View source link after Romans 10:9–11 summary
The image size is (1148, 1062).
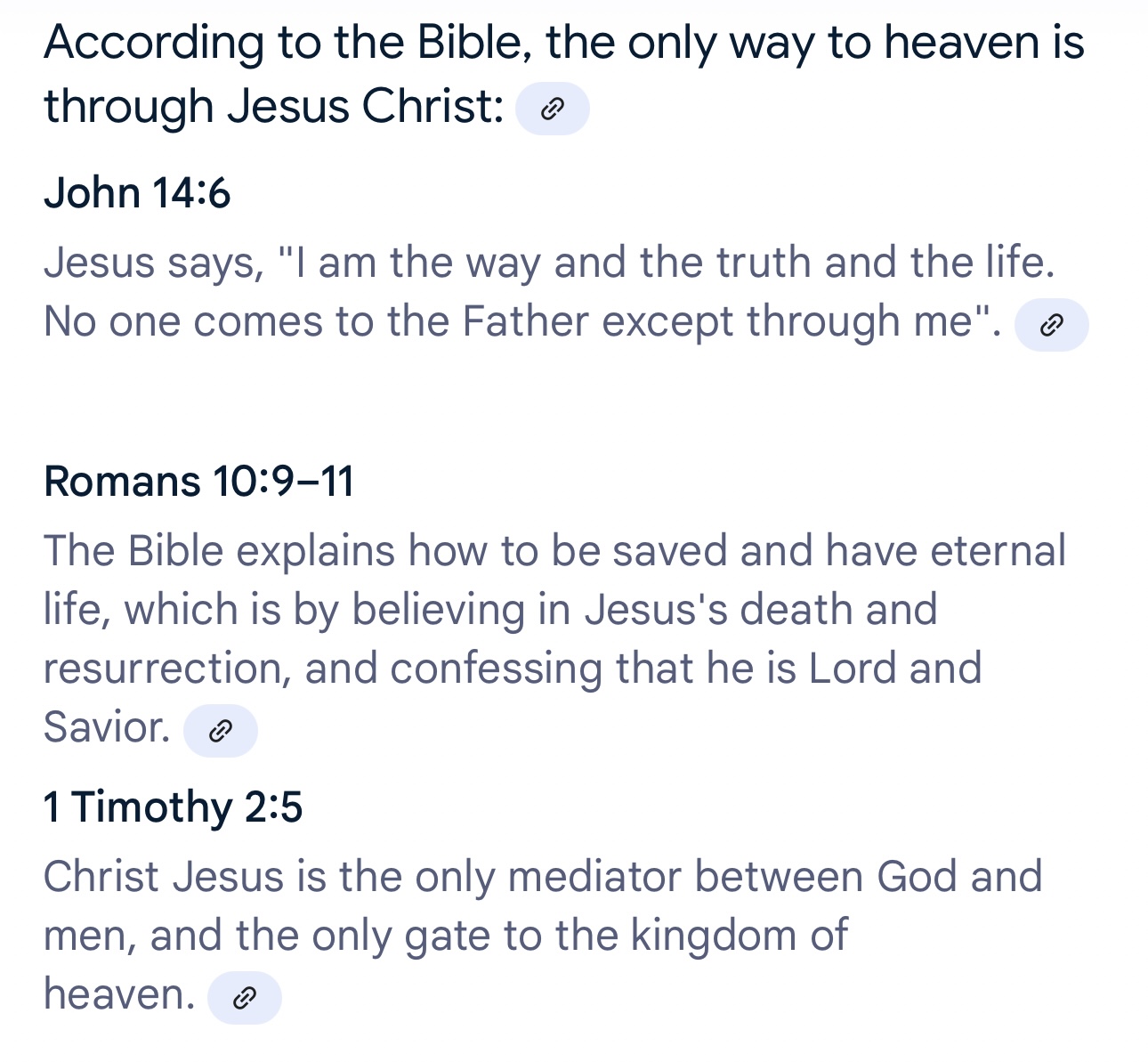[x=220, y=731]
